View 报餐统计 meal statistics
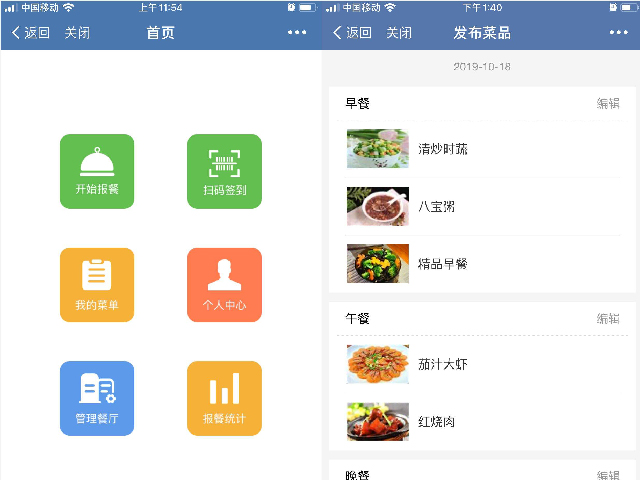This screenshot has width=640, height=480. (x=224, y=398)
